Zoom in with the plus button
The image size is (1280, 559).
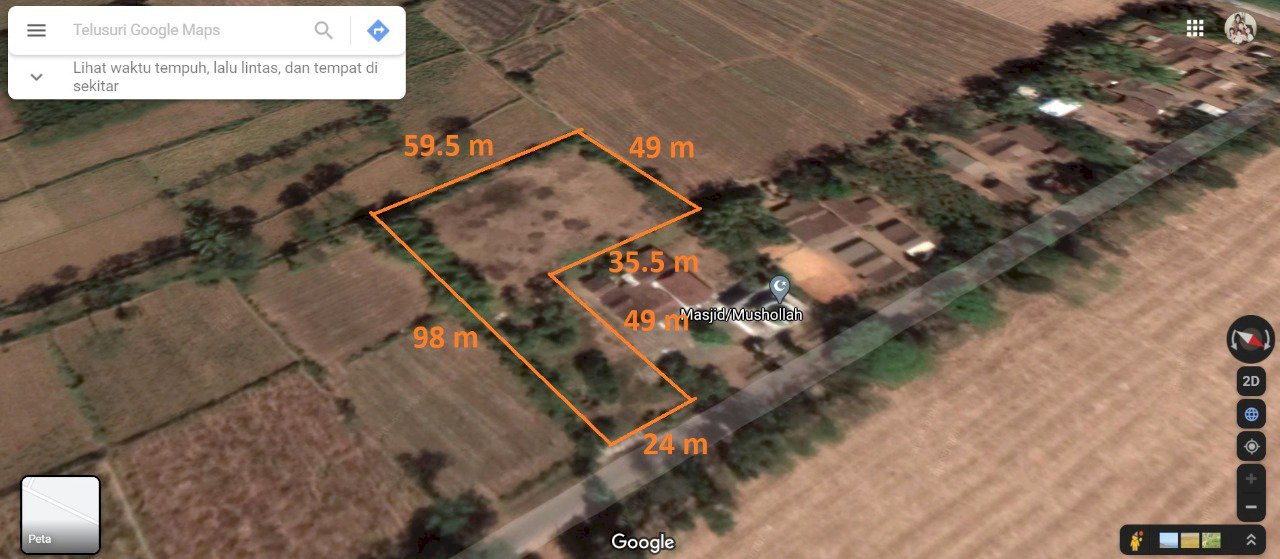[x=1250, y=479]
